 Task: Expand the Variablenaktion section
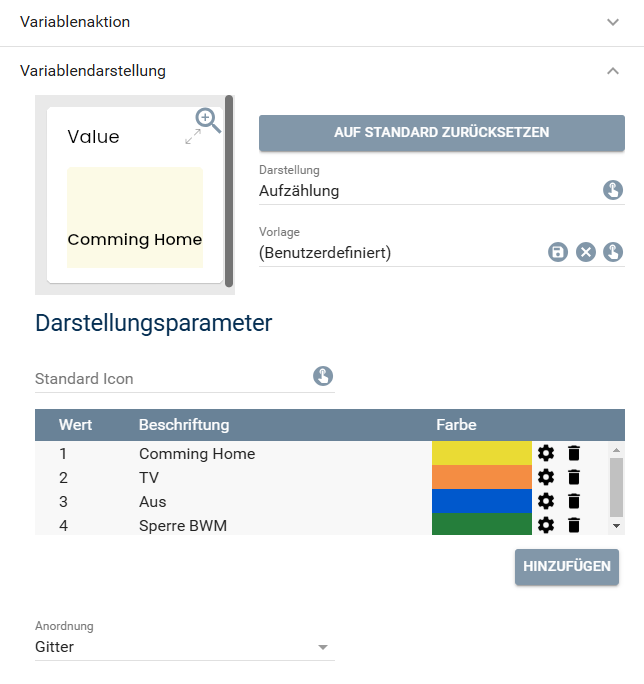click(613, 22)
